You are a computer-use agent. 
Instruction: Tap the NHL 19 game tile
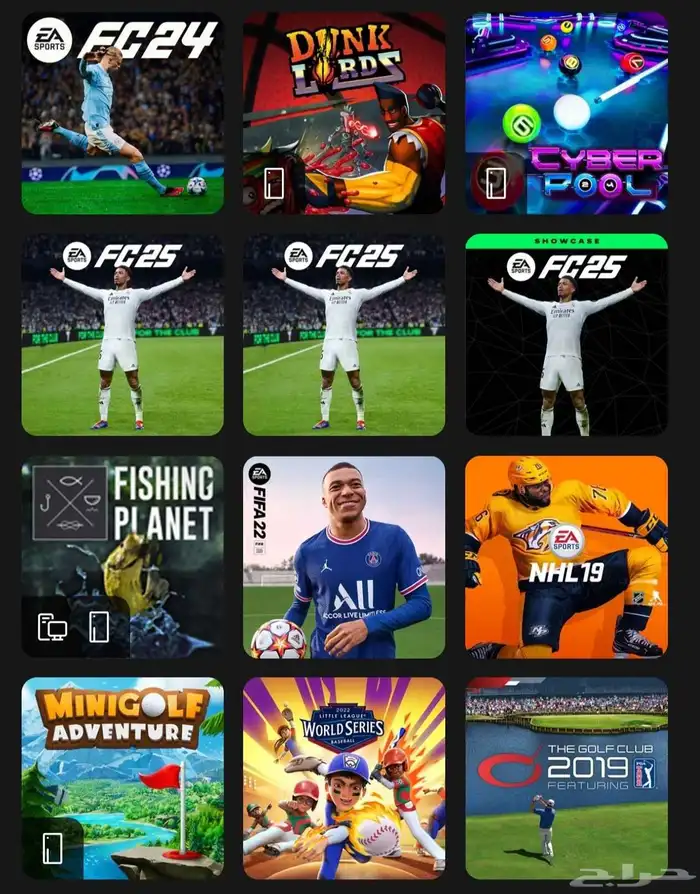(566, 557)
